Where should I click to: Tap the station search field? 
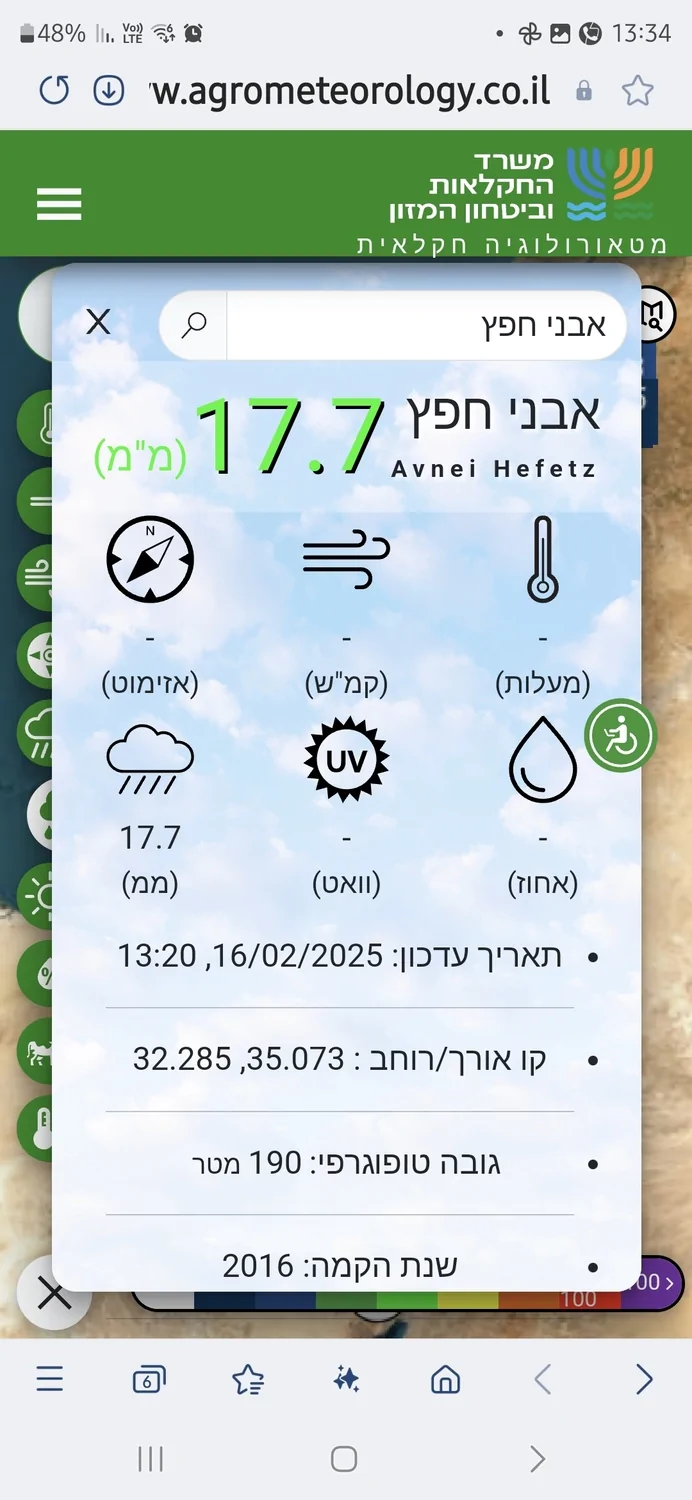tap(427, 326)
